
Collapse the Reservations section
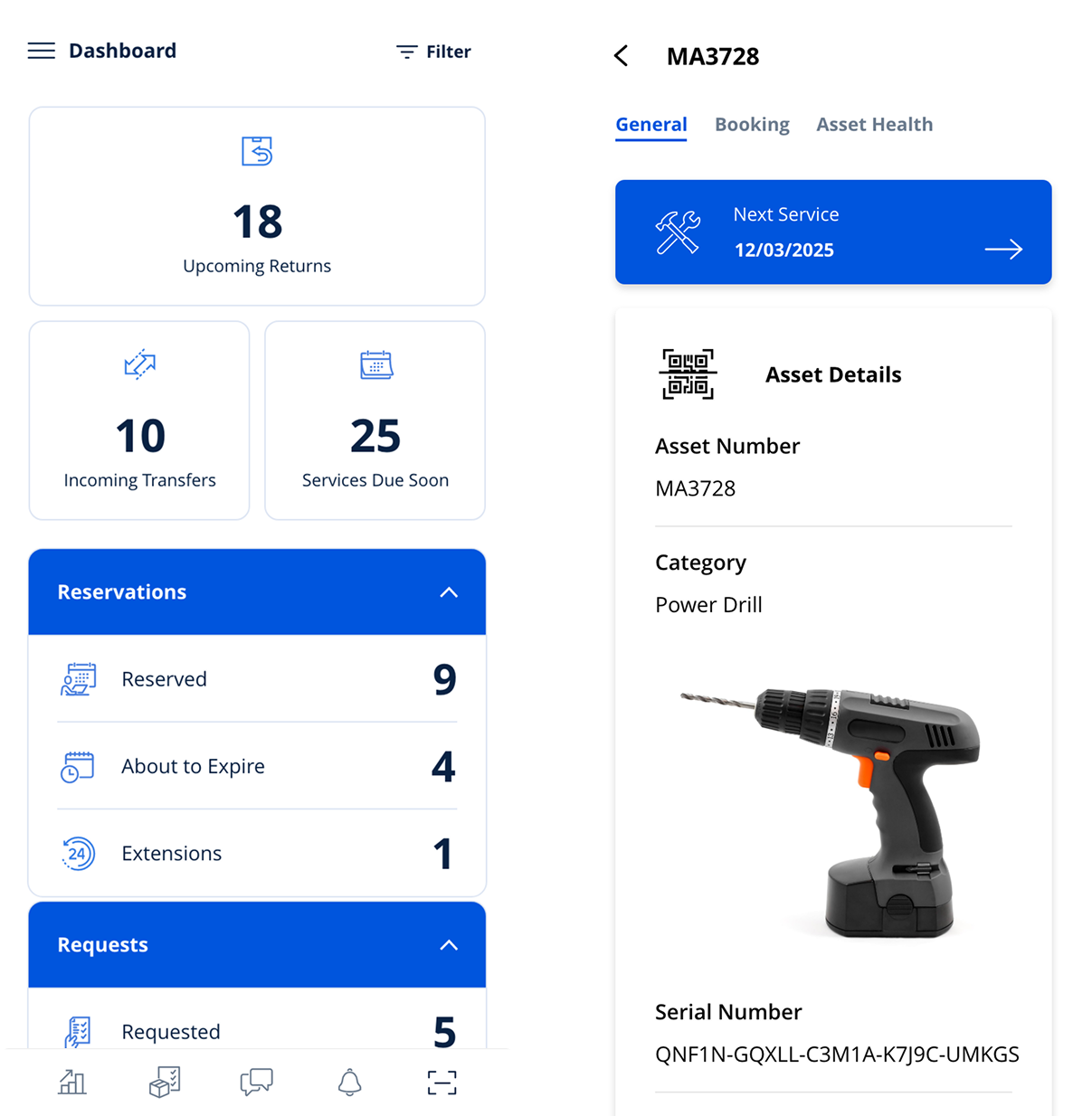pyautogui.click(x=448, y=592)
